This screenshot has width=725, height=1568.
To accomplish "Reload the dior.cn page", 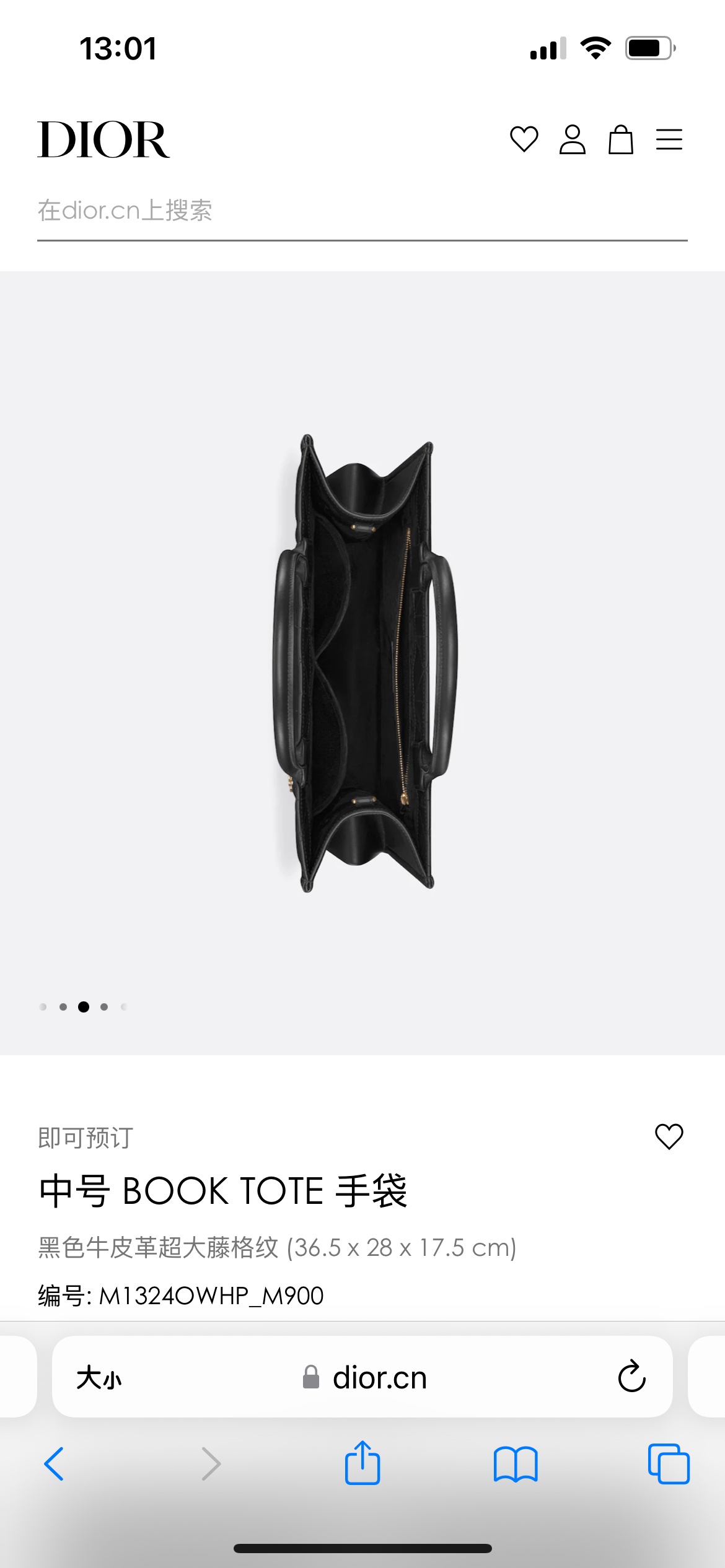I will (631, 1377).
